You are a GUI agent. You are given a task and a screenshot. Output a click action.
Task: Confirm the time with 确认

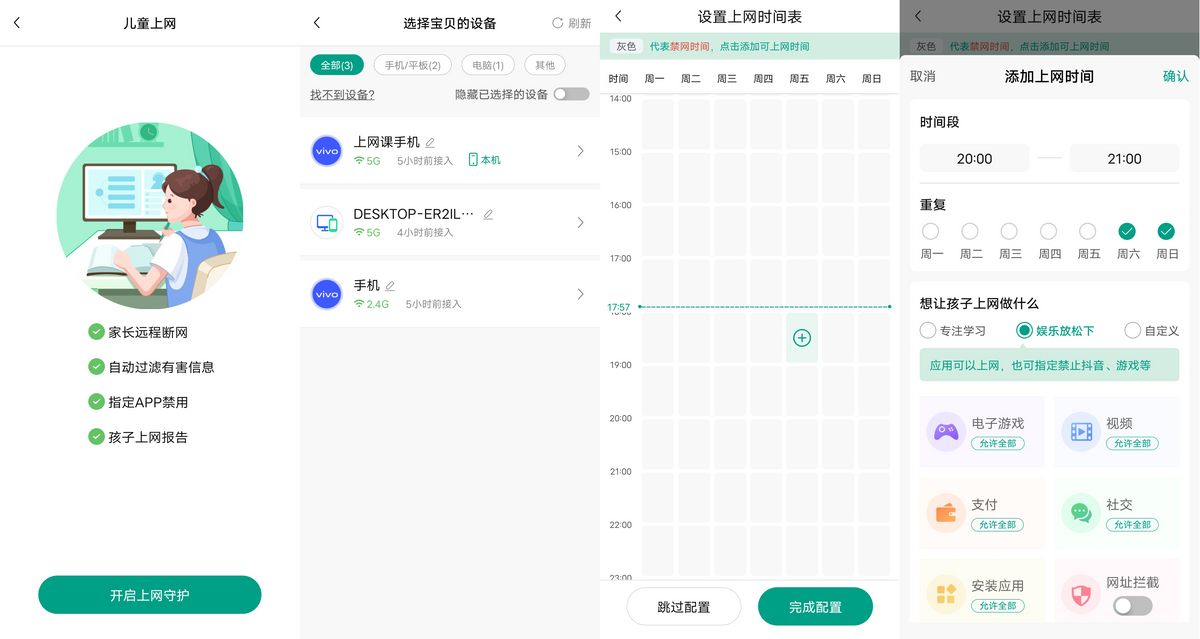coord(1175,76)
